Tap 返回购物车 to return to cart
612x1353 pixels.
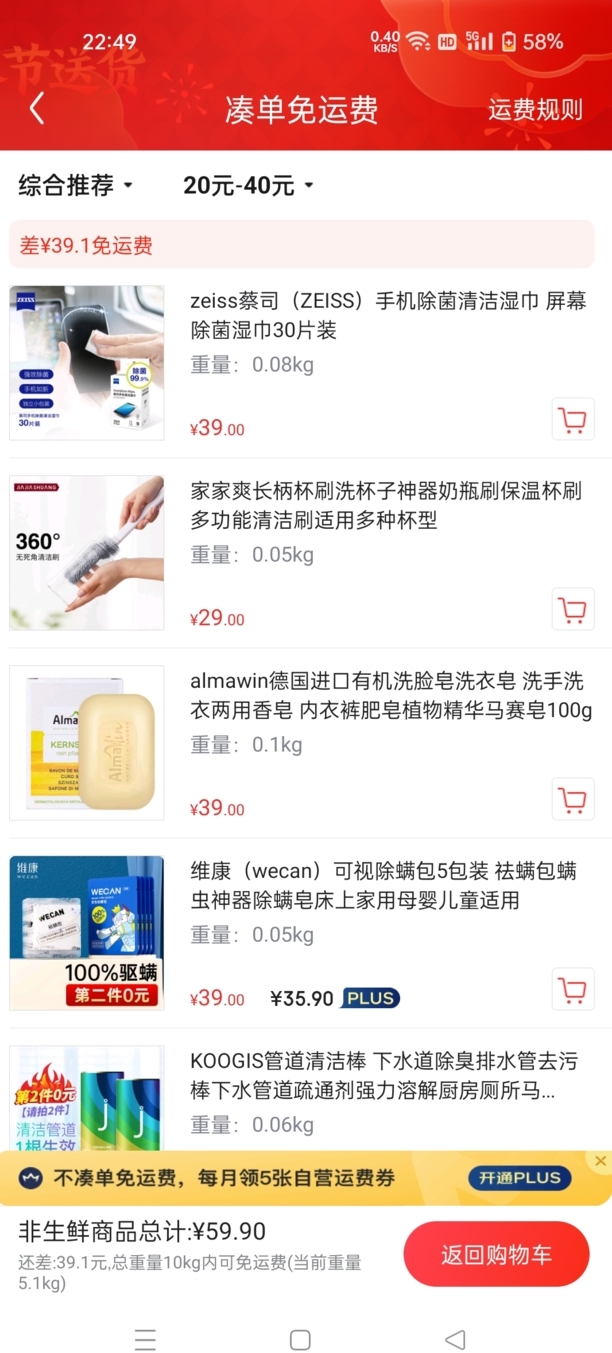point(496,1254)
